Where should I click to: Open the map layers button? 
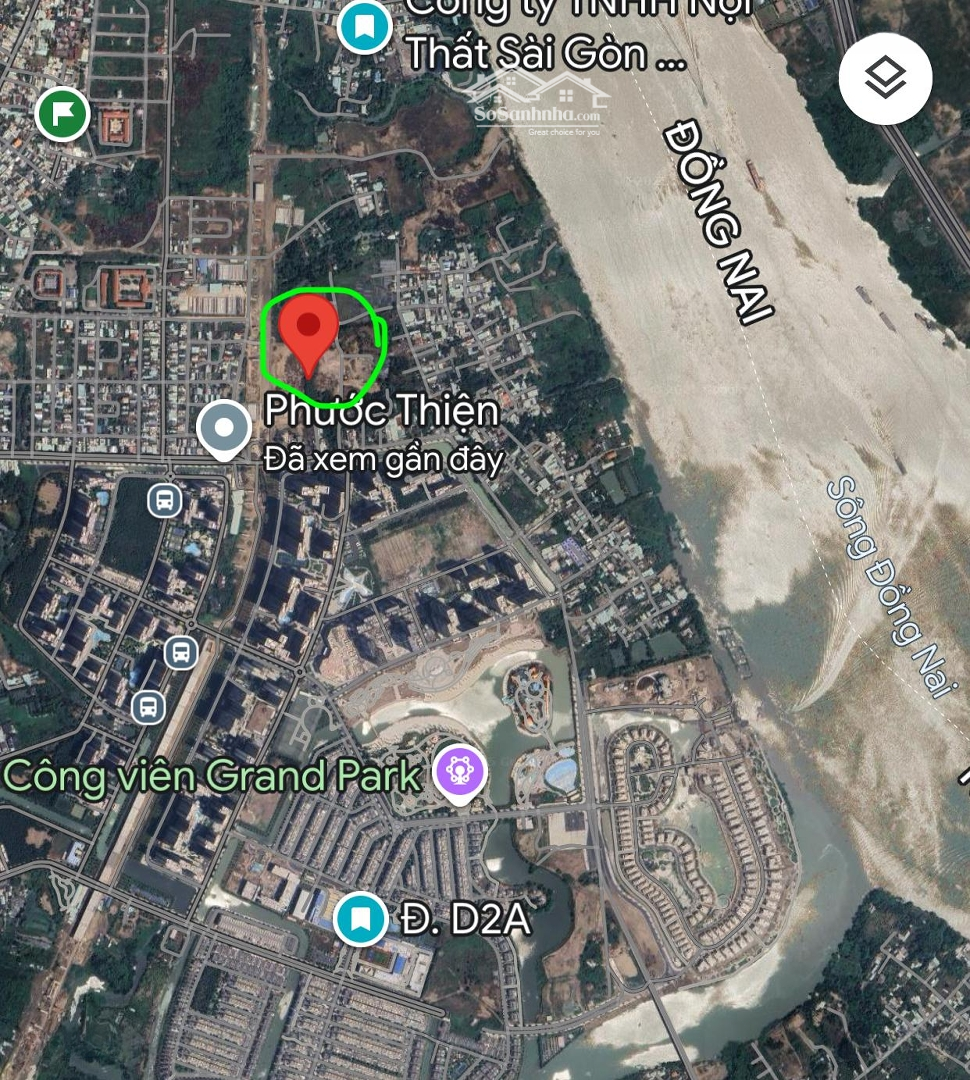[x=885, y=78]
